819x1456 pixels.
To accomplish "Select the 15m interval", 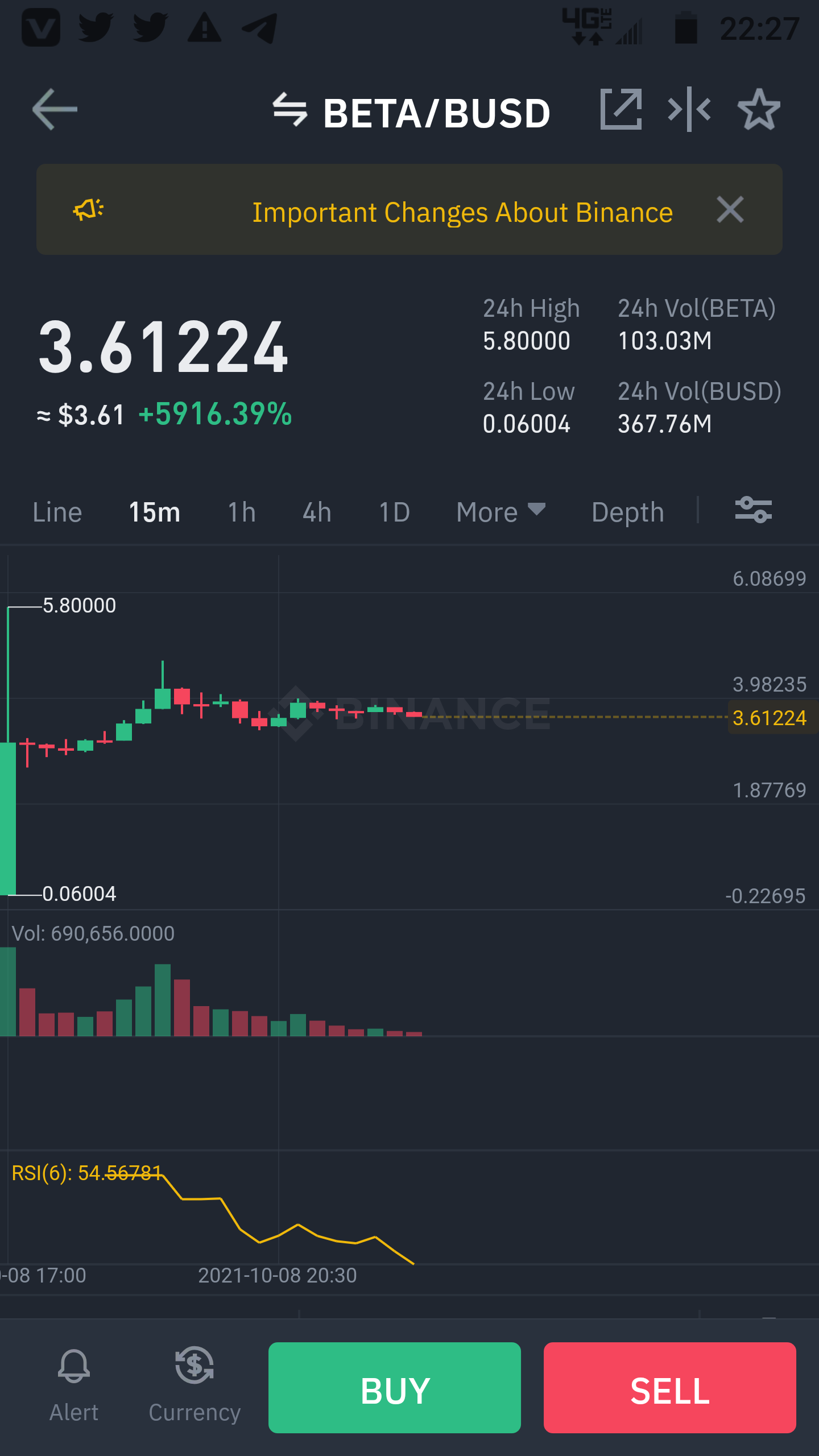I will [x=155, y=512].
